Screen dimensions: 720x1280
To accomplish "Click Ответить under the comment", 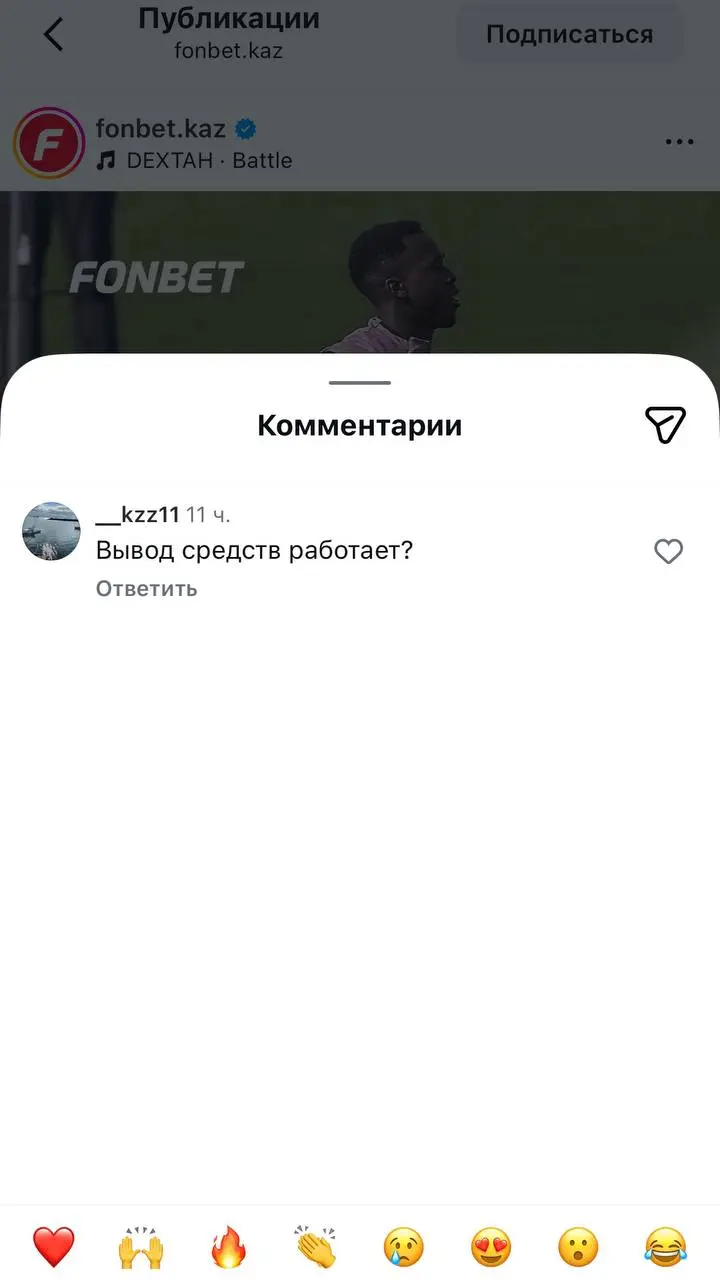I will [145, 588].
